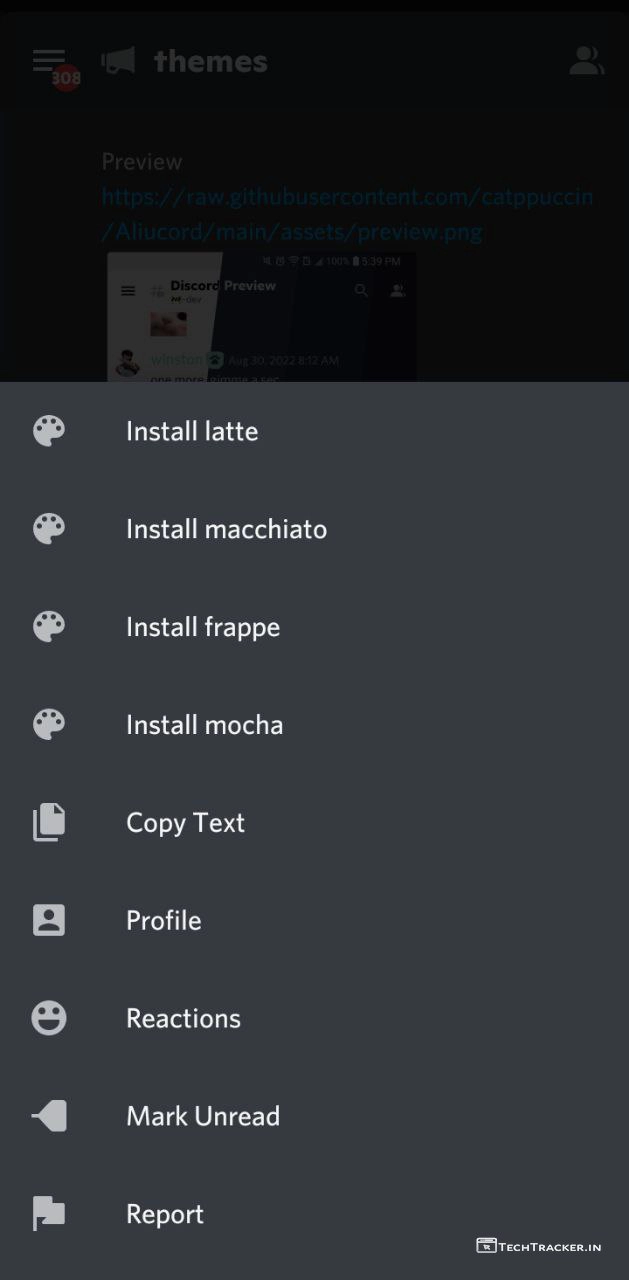Mark Unread from this message
629x1280 pixels.
point(203,1117)
